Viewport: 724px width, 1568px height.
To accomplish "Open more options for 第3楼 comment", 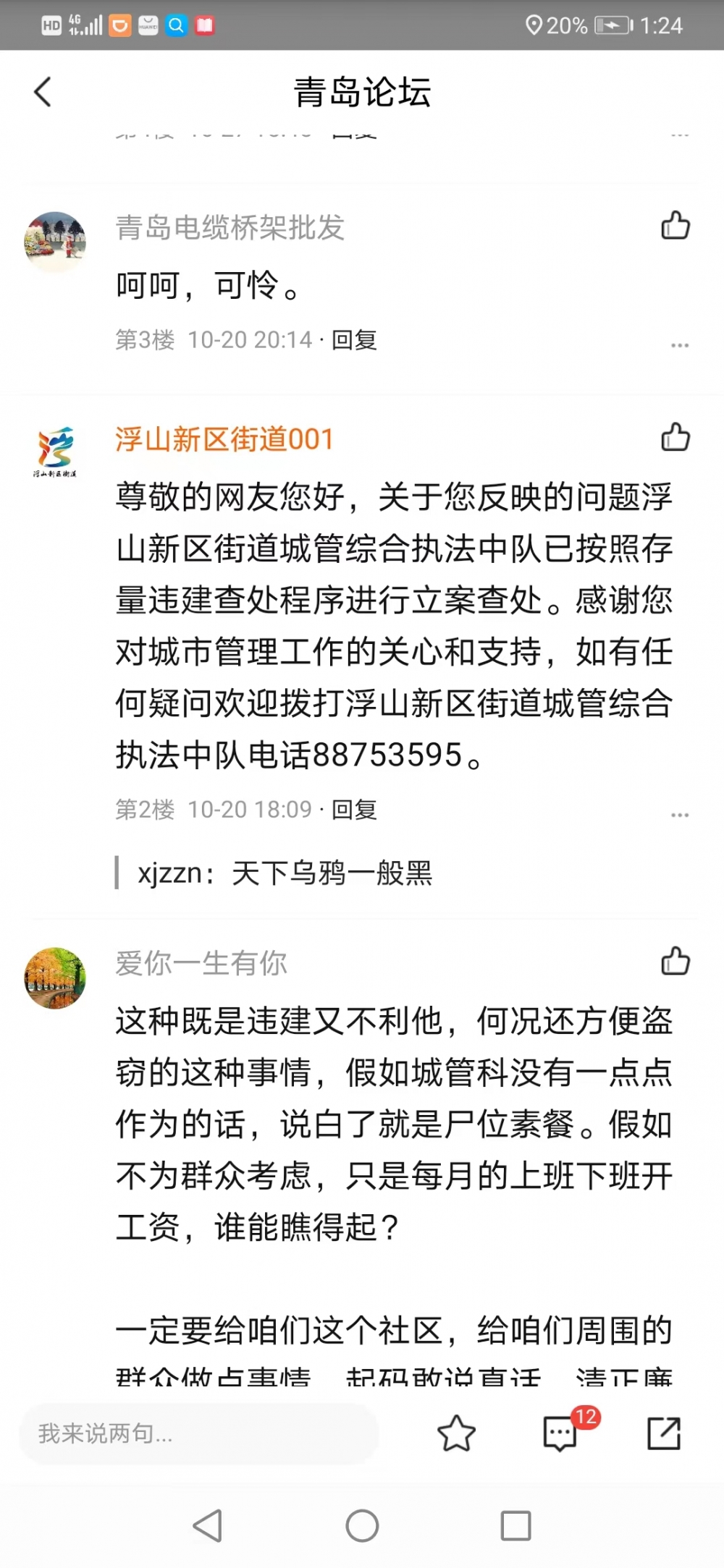I will (x=679, y=345).
